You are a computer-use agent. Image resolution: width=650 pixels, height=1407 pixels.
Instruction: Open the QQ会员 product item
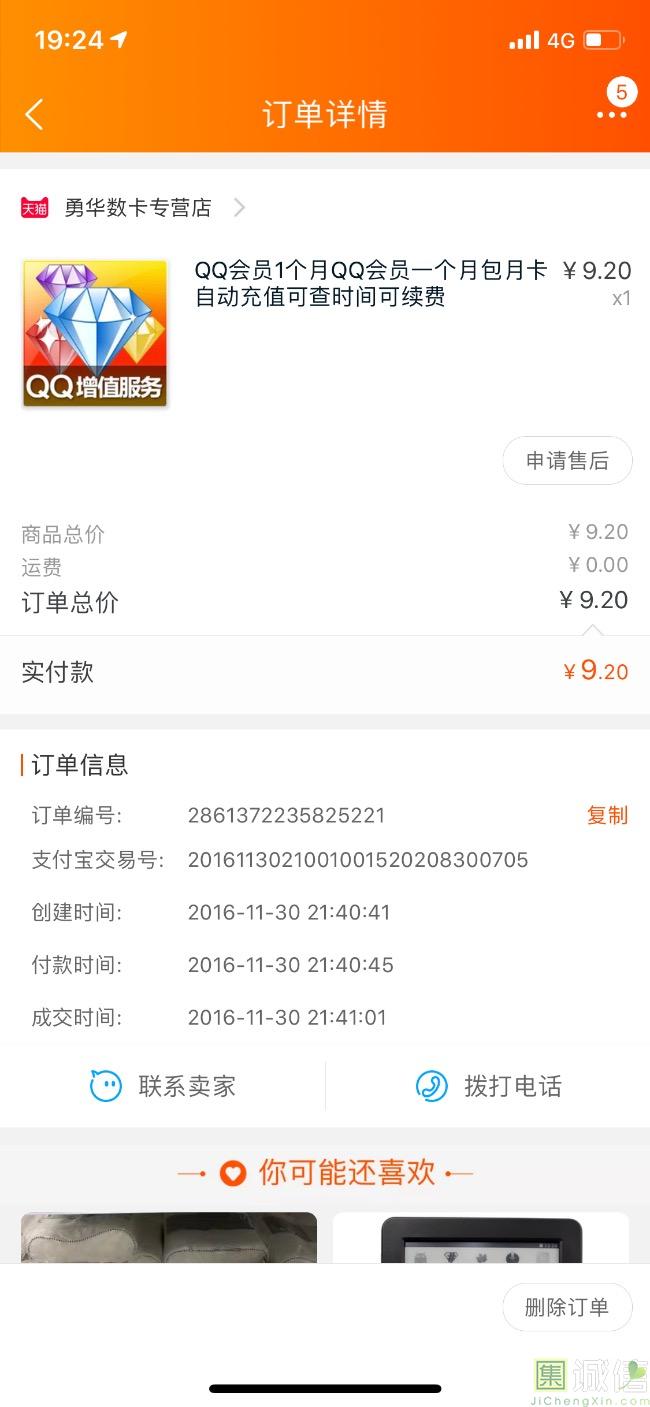(x=325, y=333)
